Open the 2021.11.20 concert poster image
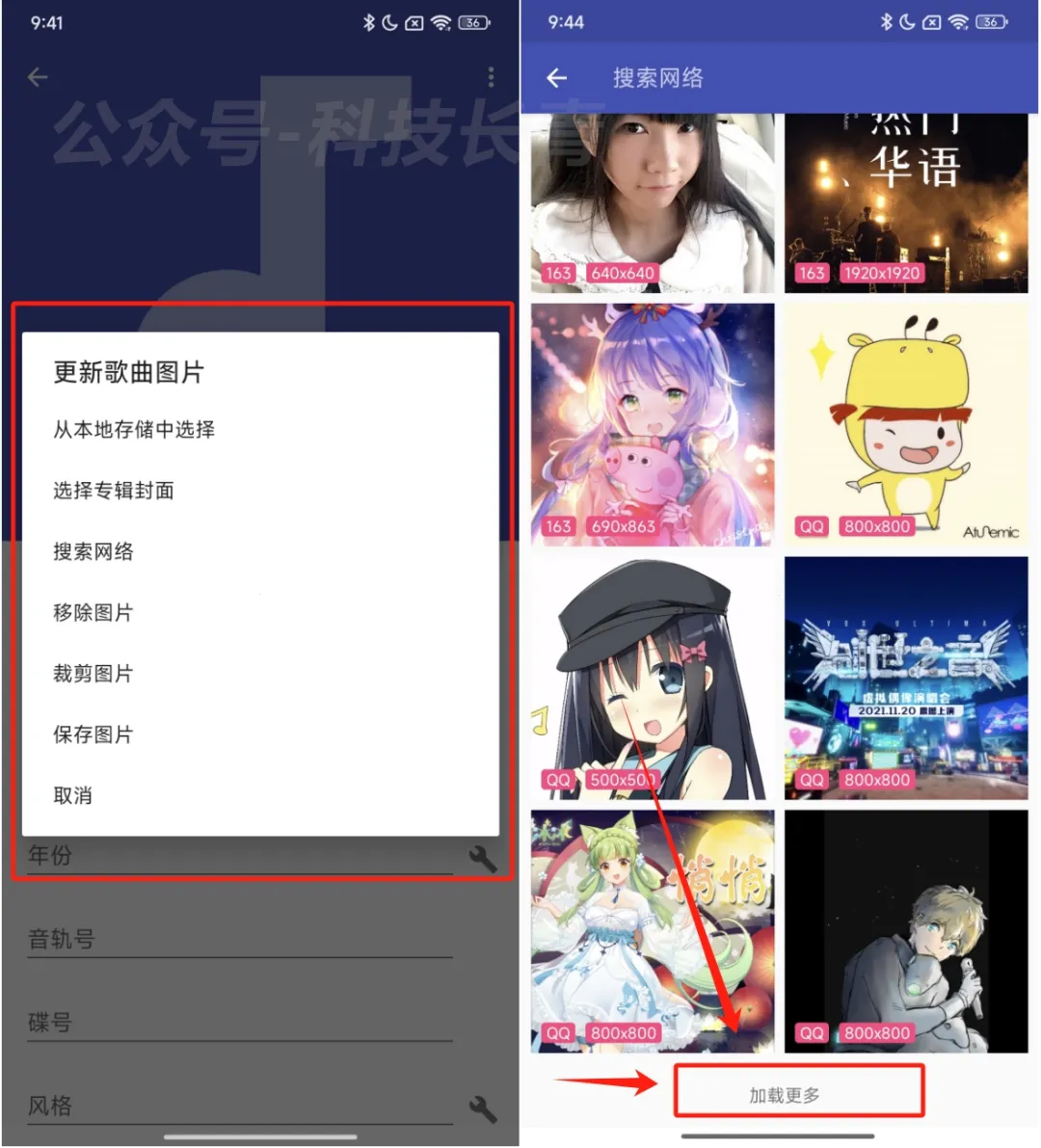The image size is (1041, 1148). coord(906,678)
